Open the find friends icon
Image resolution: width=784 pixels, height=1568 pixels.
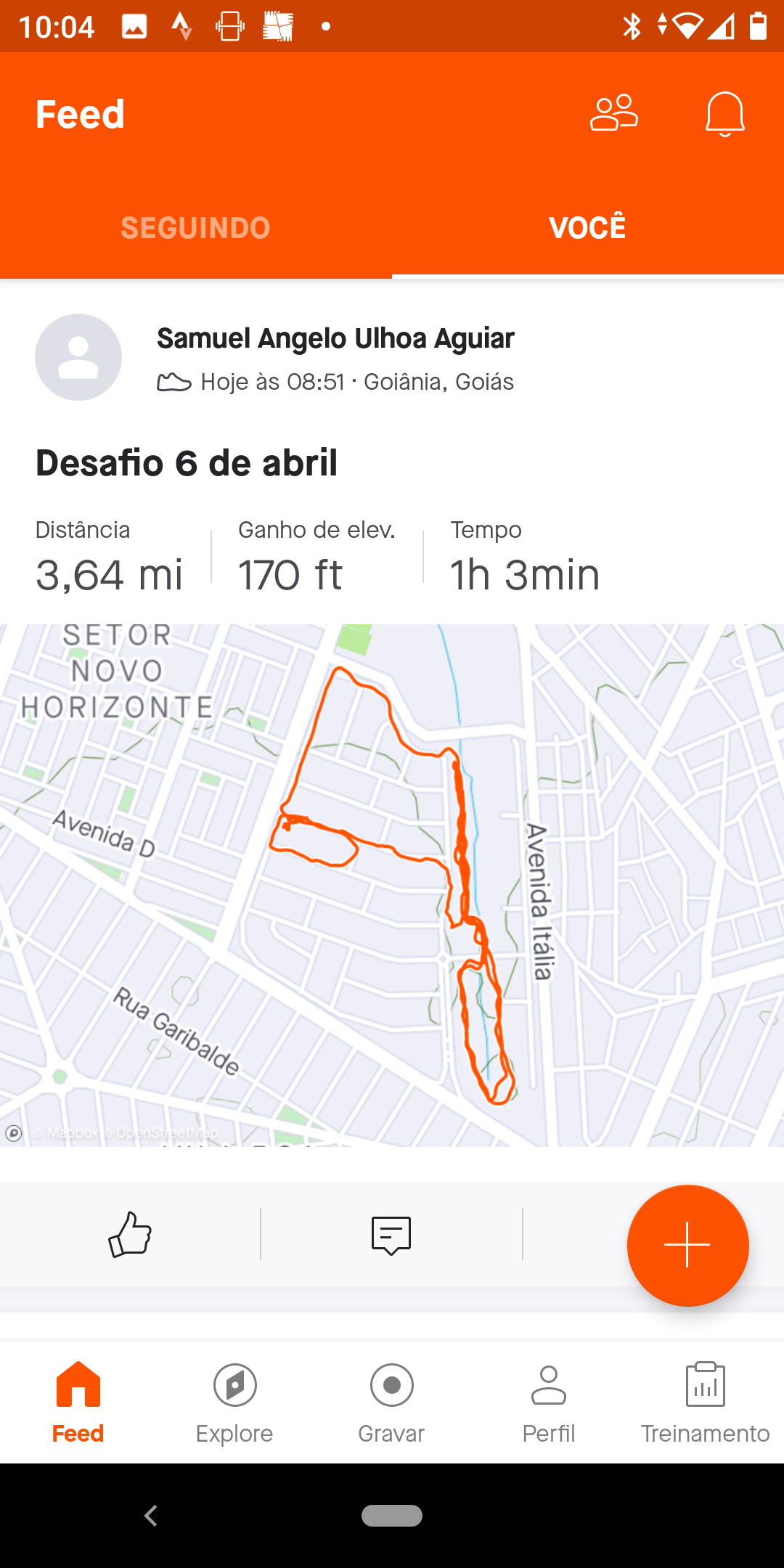click(x=614, y=113)
